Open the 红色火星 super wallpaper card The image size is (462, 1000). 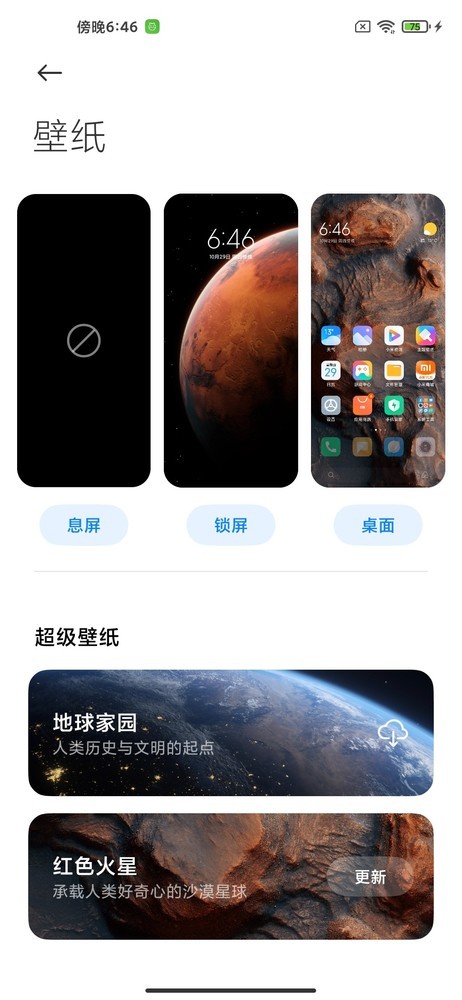click(x=231, y=876)
